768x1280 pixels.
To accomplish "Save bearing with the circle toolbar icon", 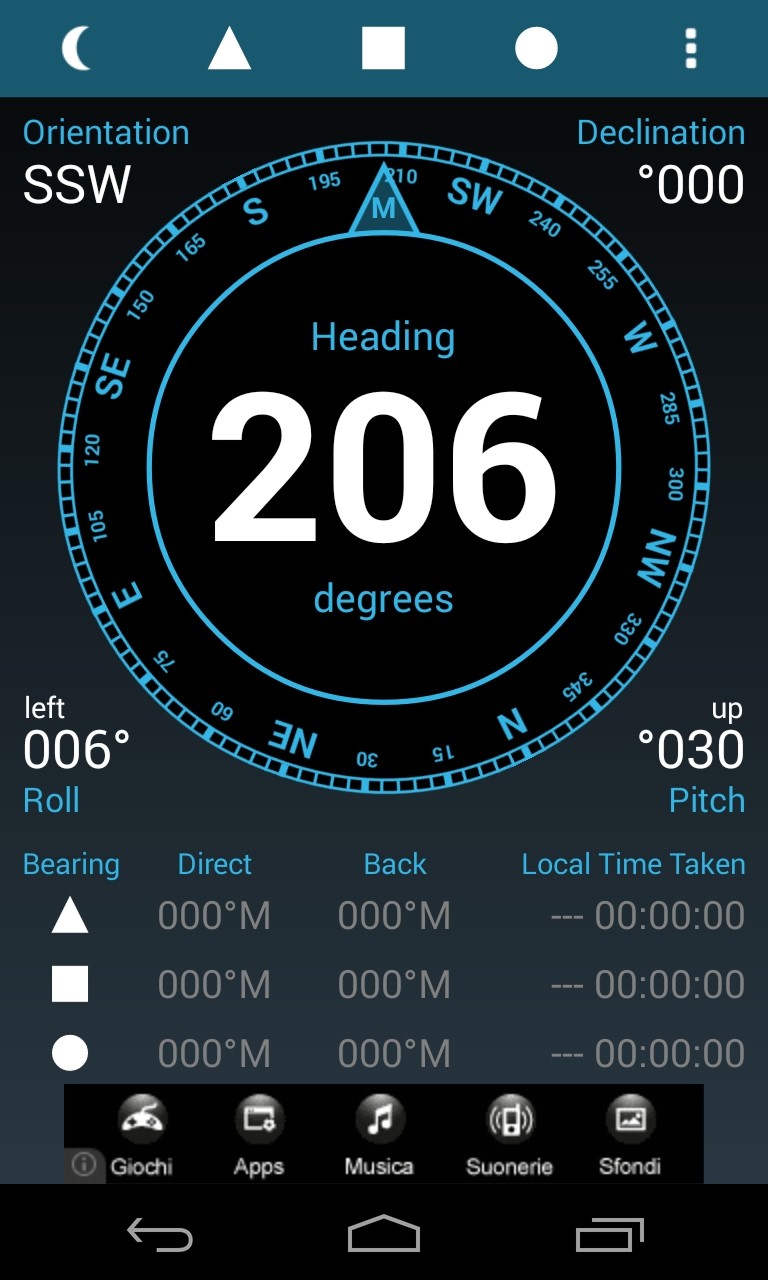I will [536, 48].
